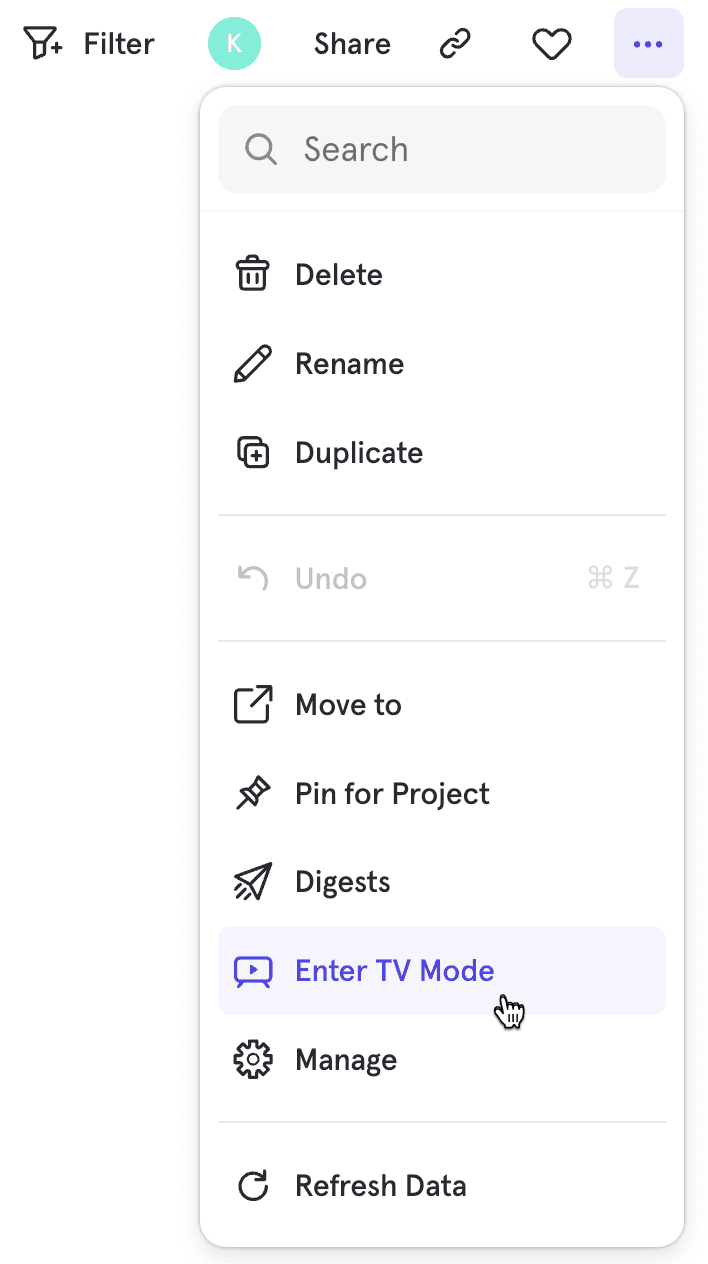
Task: Select Delete from the menu
Action: [x=338, y=275]
